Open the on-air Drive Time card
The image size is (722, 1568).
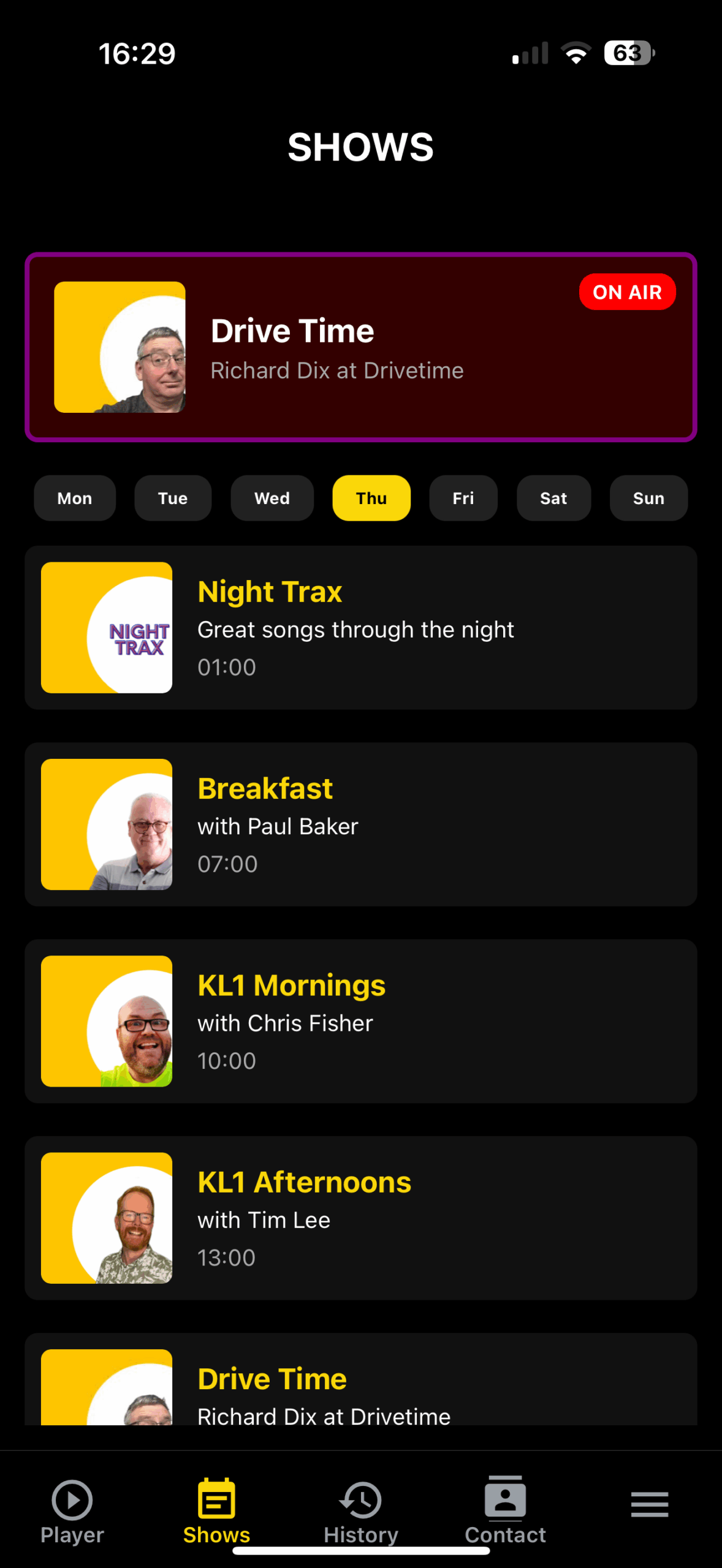click(x=360, y=347)
